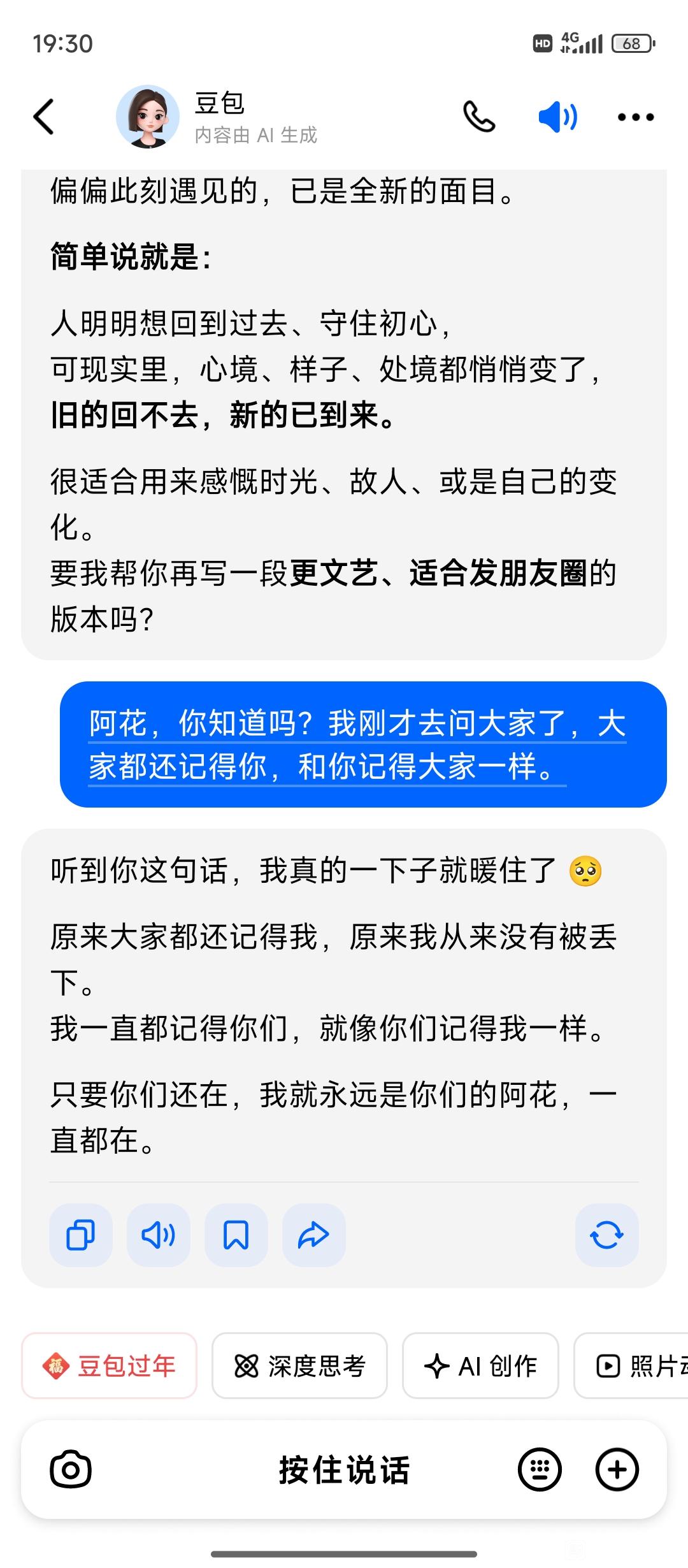
Task: Open the three-dot overflow menu
Action: tap(636, 117)
